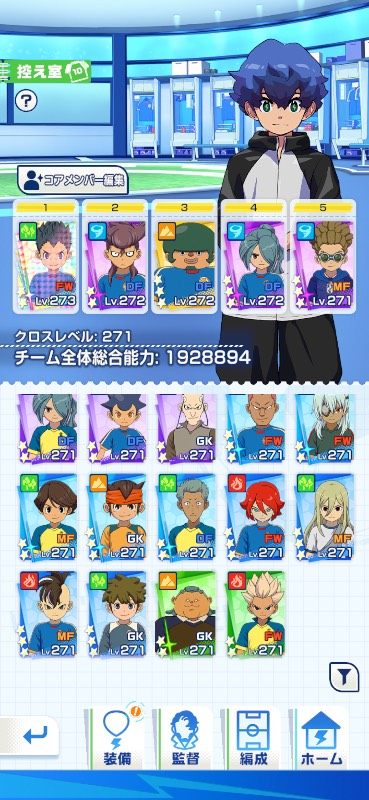This screenshot has width=369, height=800.
Task: Open the 装備 equipment menu
Action: tap(115, 738)
